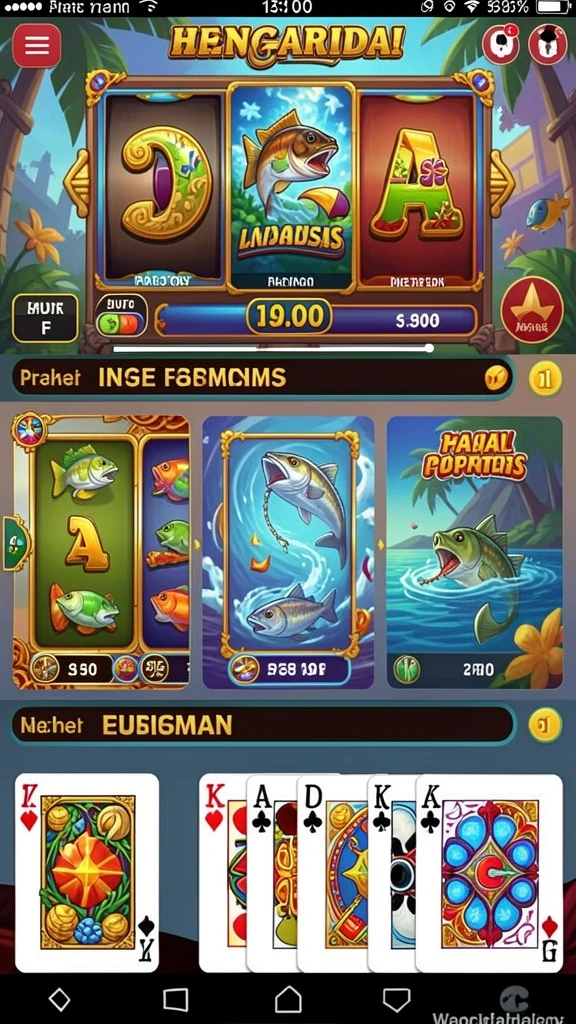Select the single card with the red star flower
576x1024 pixels.
[x=87, y=872]
